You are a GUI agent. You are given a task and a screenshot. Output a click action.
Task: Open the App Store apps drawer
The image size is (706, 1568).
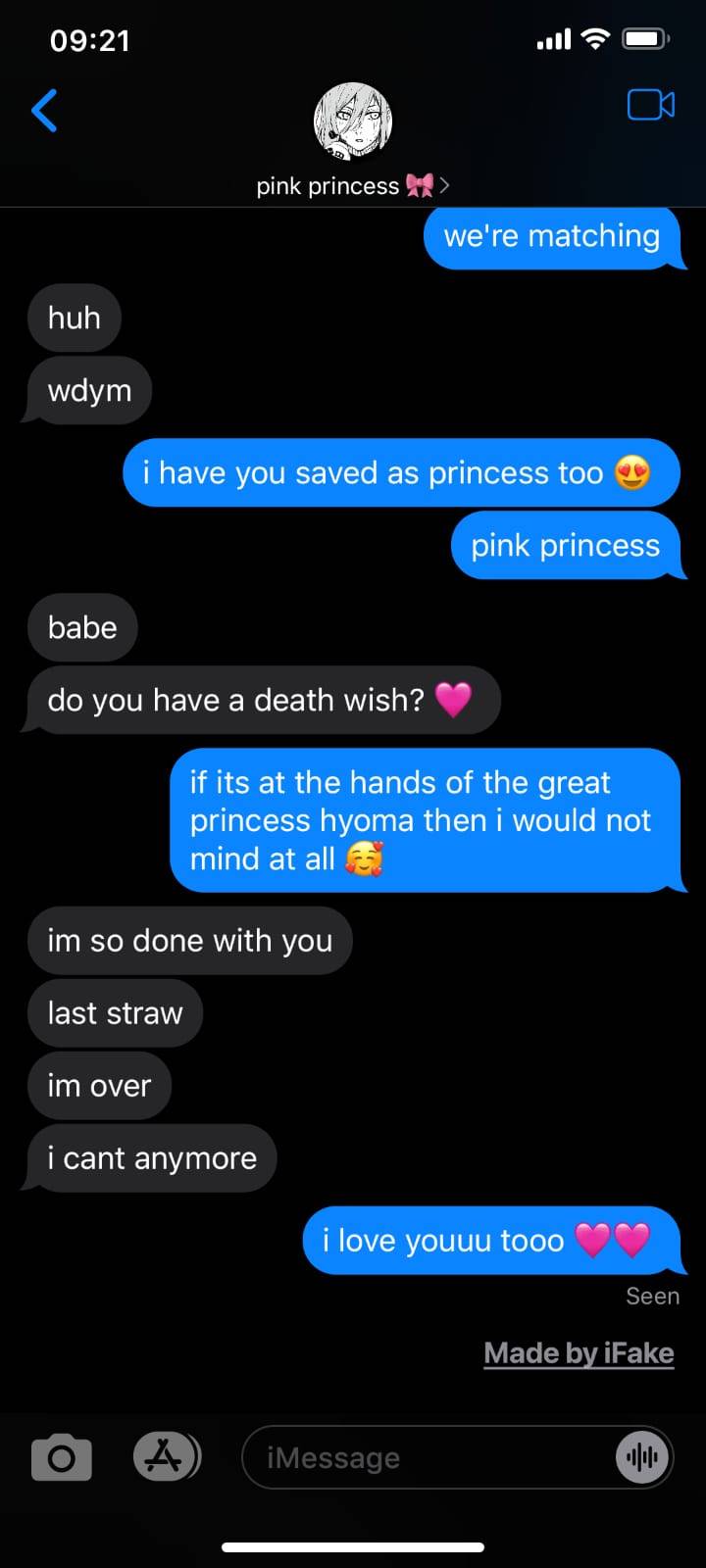pyautogui.click(x=166, y=1457)
